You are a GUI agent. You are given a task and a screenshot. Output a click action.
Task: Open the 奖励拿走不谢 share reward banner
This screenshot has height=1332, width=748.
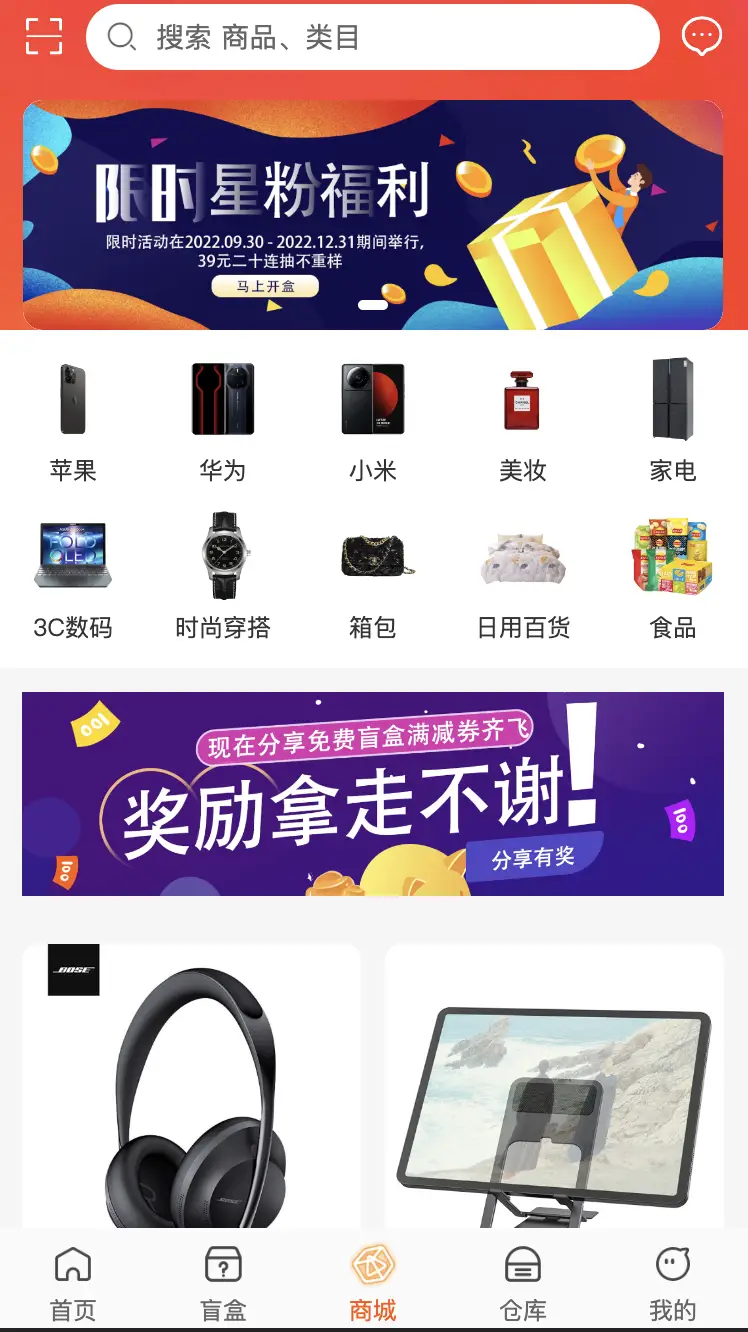pyautogui.click(x=372, y=793)
